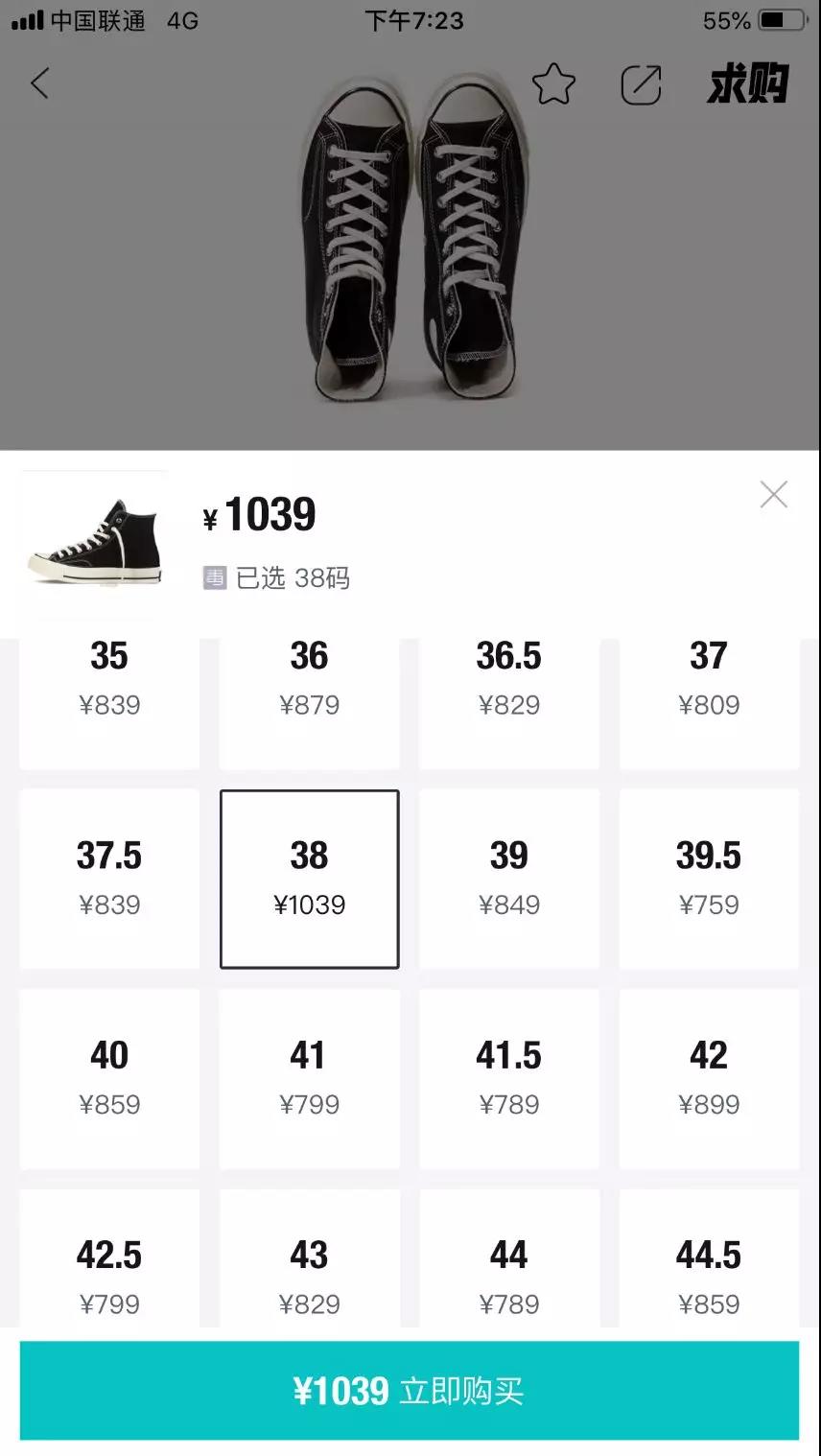The image size is (821, 1456).
Task: Tap the selected size 38 option
Action: coord(309,879)
